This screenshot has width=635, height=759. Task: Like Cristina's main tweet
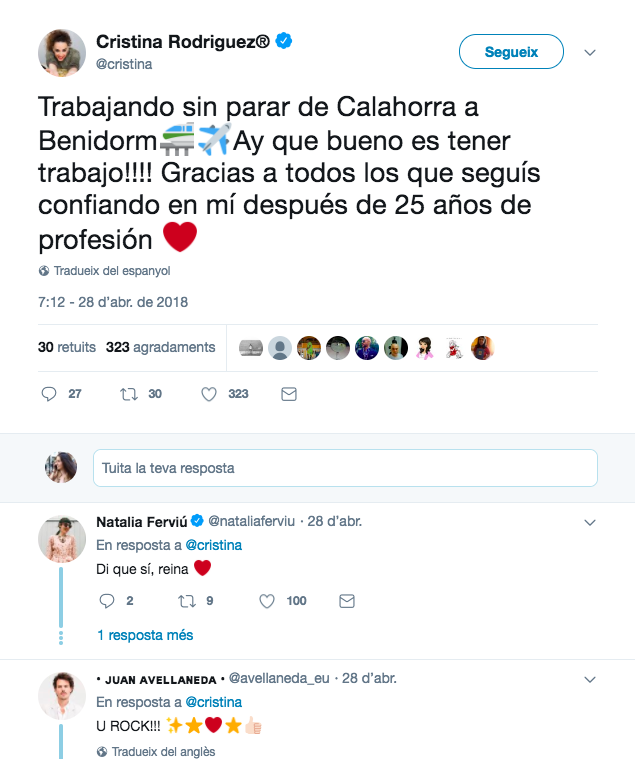click(x=209, y=394)
